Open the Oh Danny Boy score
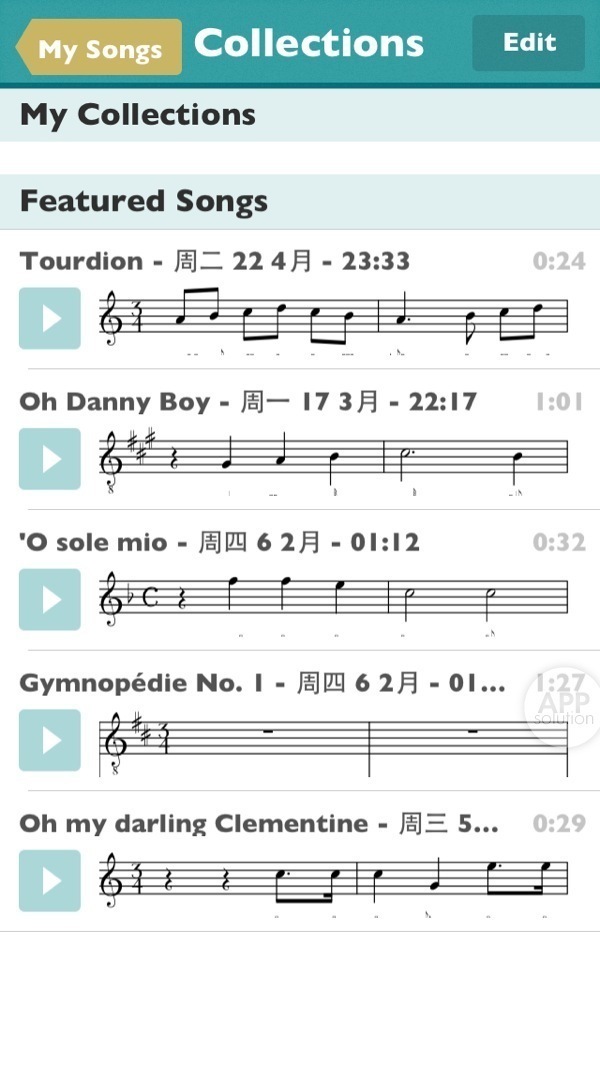 click(335, 459)
